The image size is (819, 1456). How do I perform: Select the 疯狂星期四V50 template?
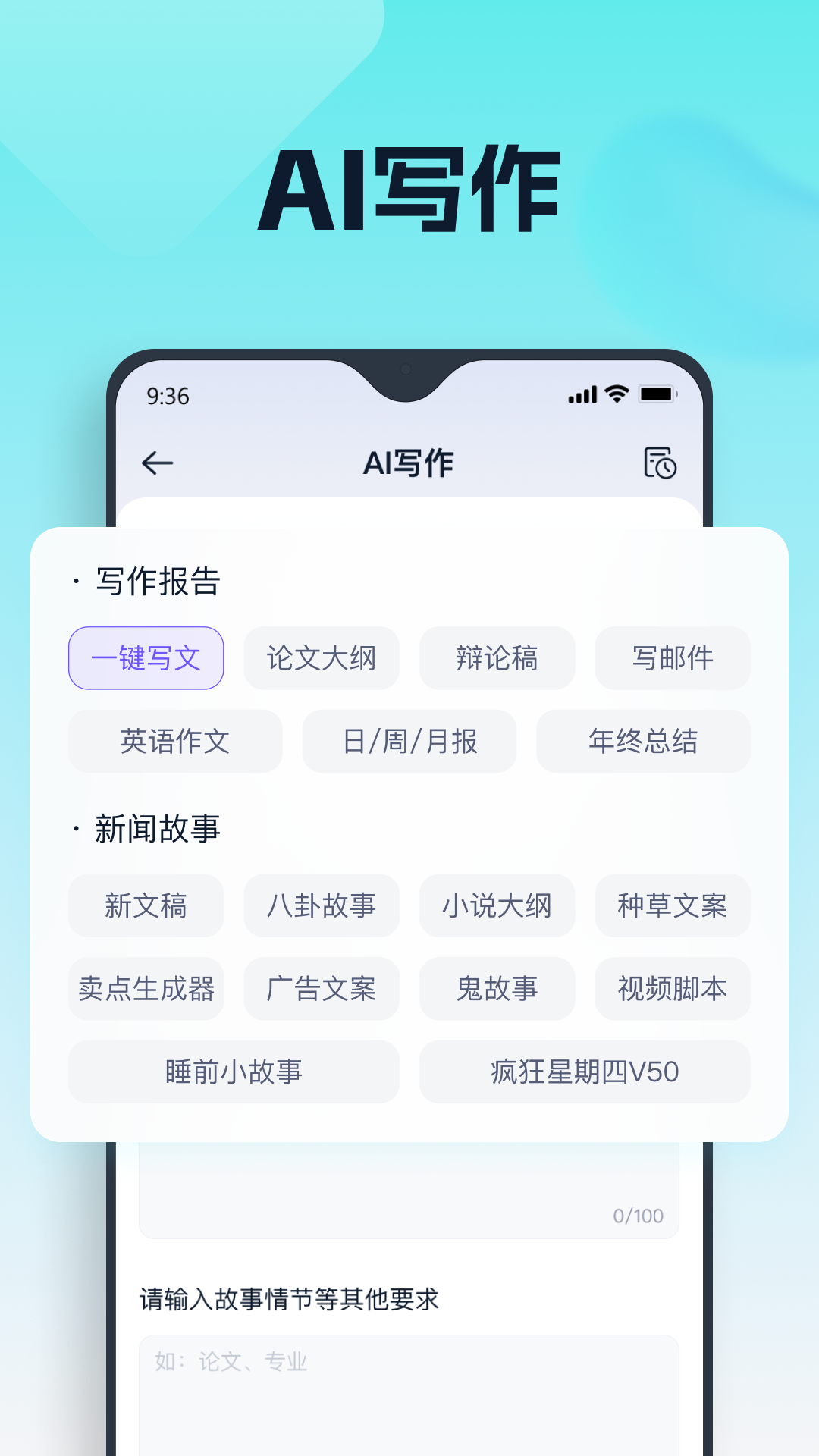pyautogui.click(x=585, y=1072)
